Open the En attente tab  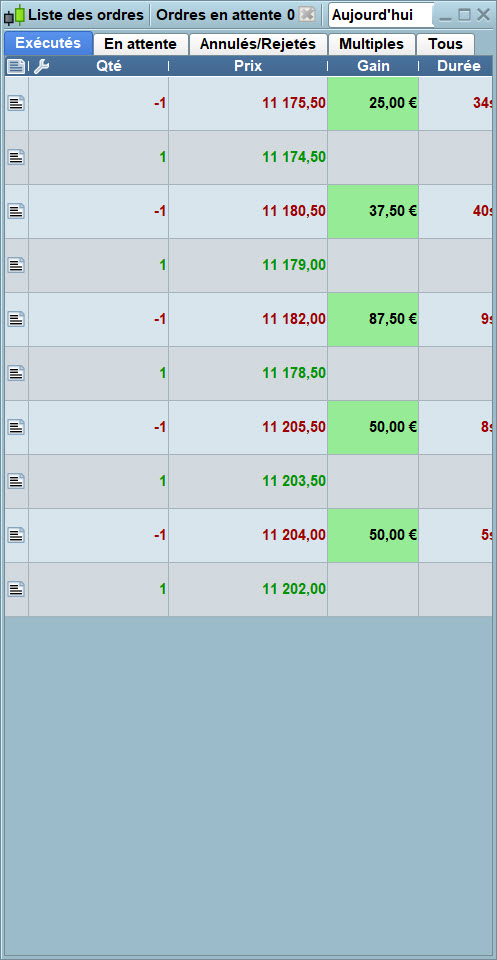click(x=140, y=44)
